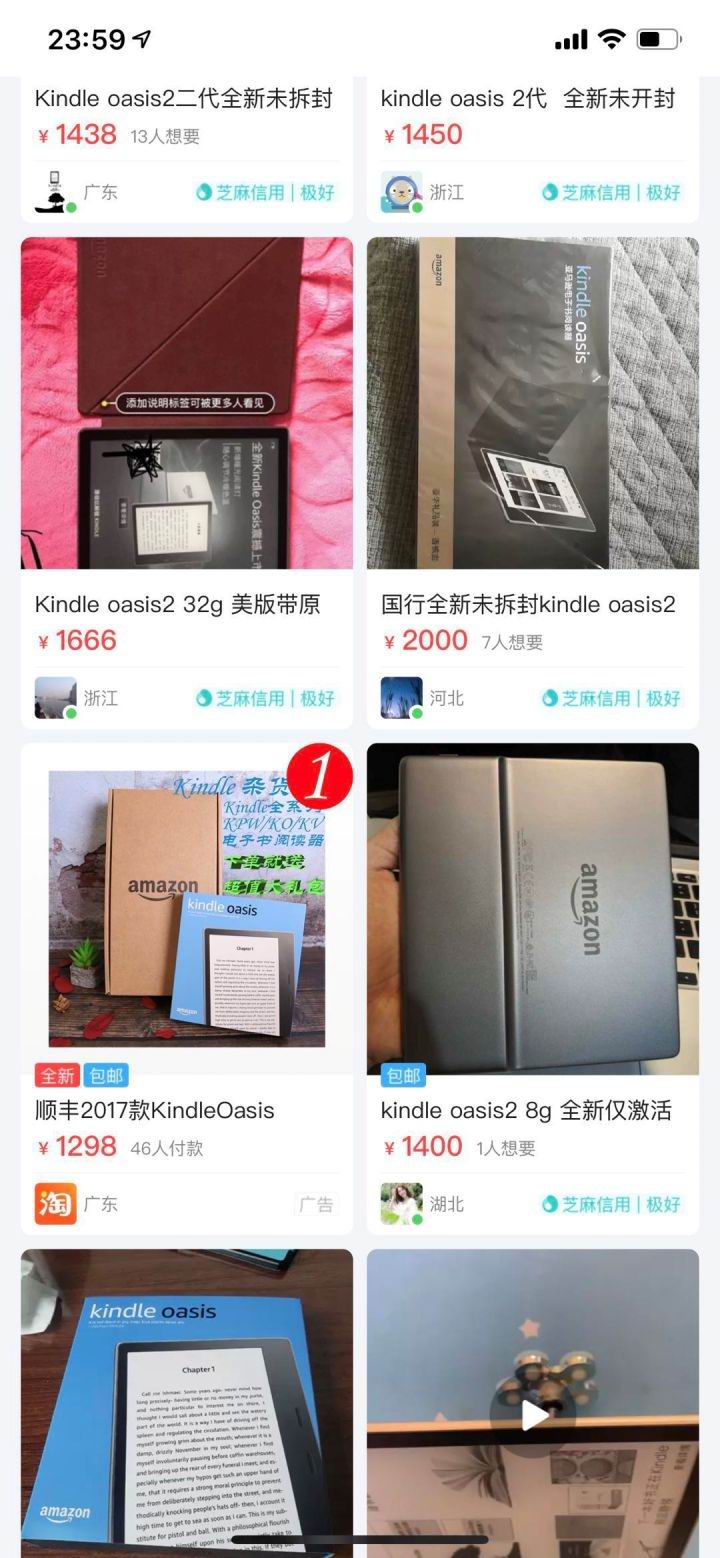Open the untitled blue kindle oasis box listing

pyautogui.click(x=187, y=1402)
